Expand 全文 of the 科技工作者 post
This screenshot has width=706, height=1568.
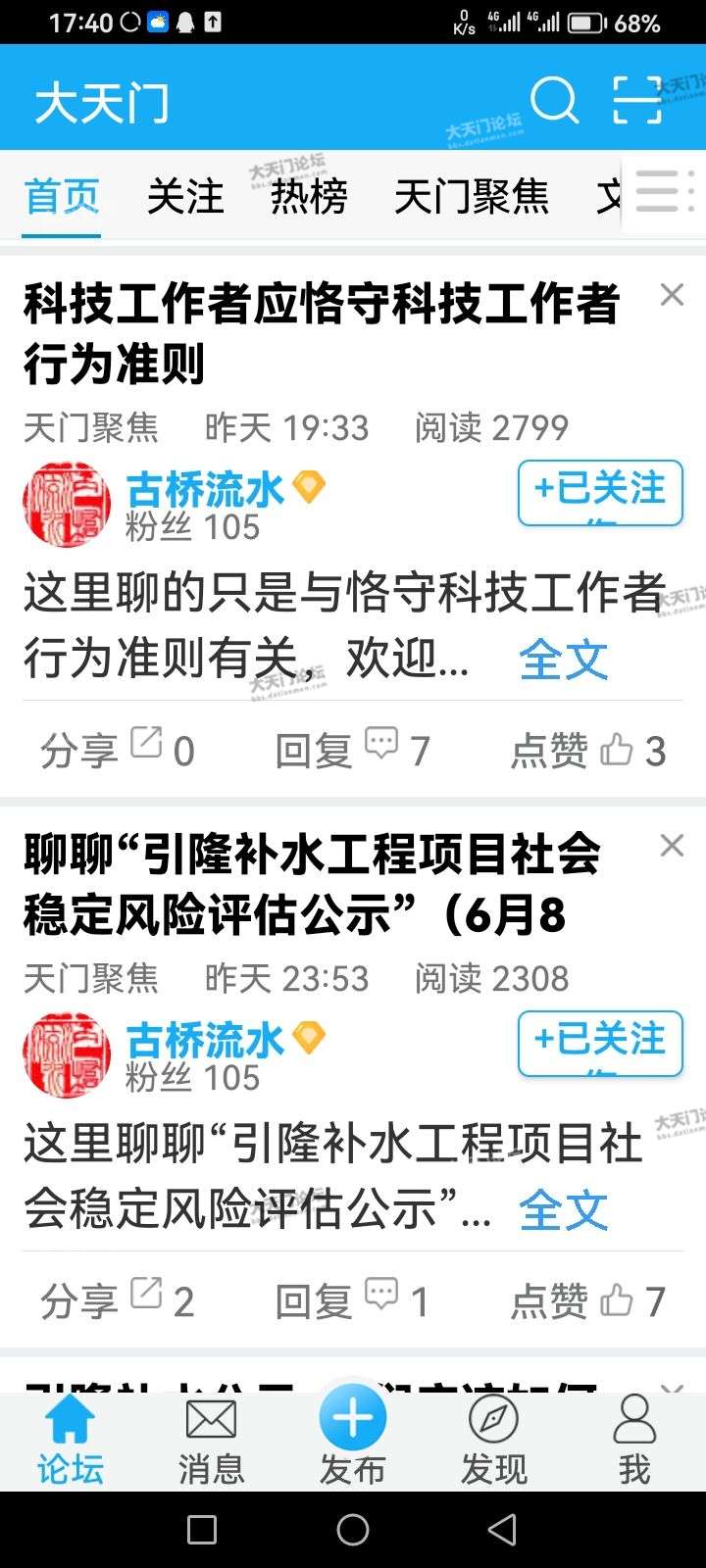point(563,660)
